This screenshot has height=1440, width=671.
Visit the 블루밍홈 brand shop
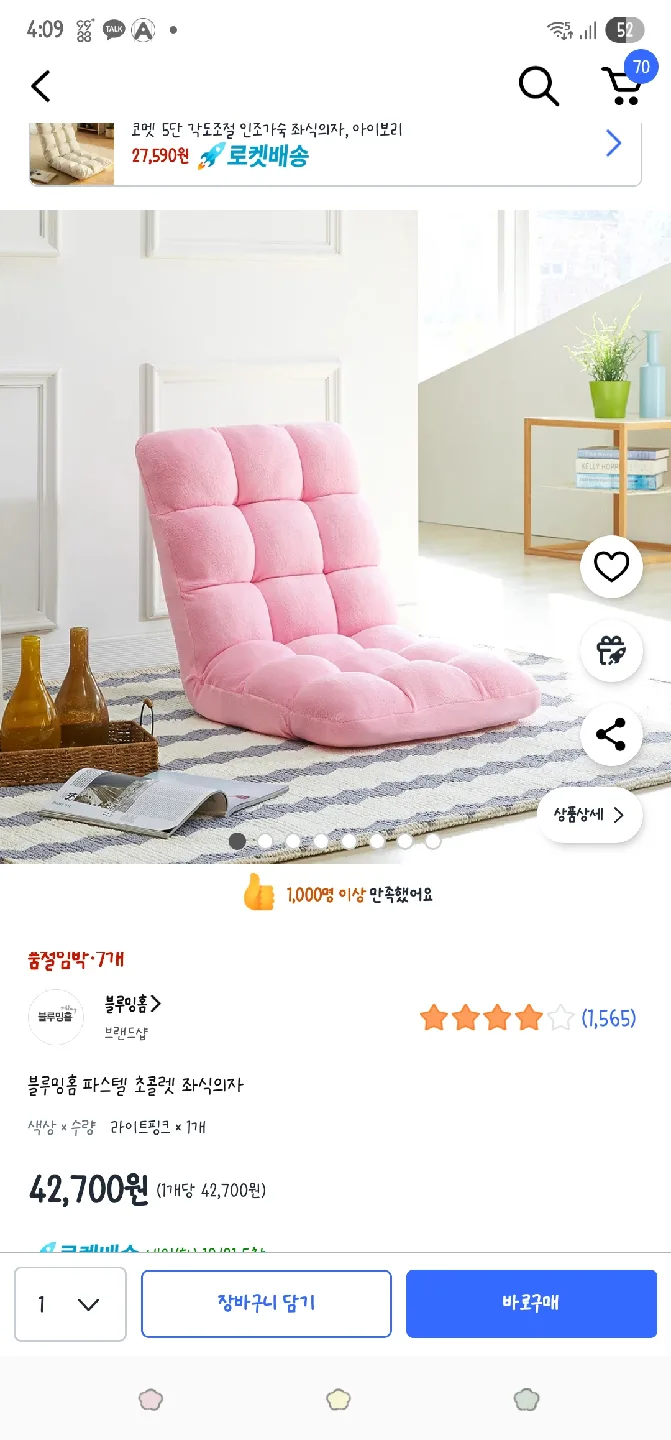pyautogui.click(x=132, y=1004)
